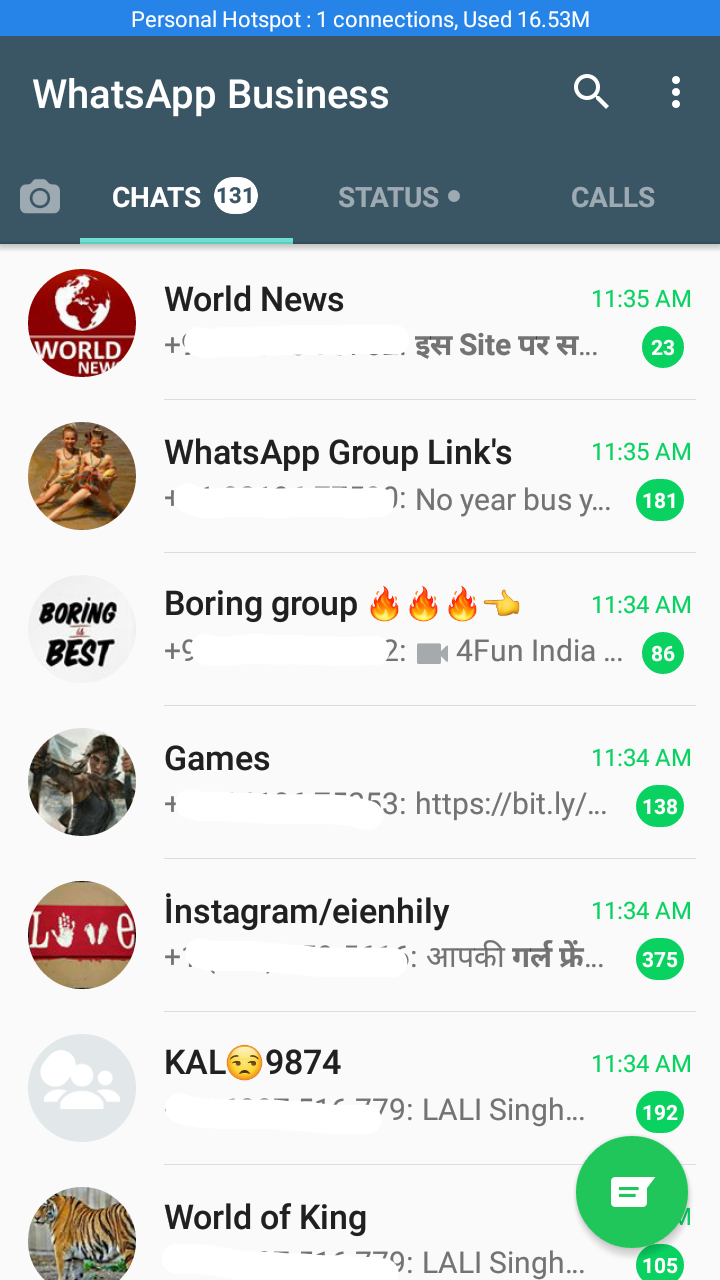Start a new chat with the floating button
This screenshot has height=1280, width=720.
[632, 1192]
